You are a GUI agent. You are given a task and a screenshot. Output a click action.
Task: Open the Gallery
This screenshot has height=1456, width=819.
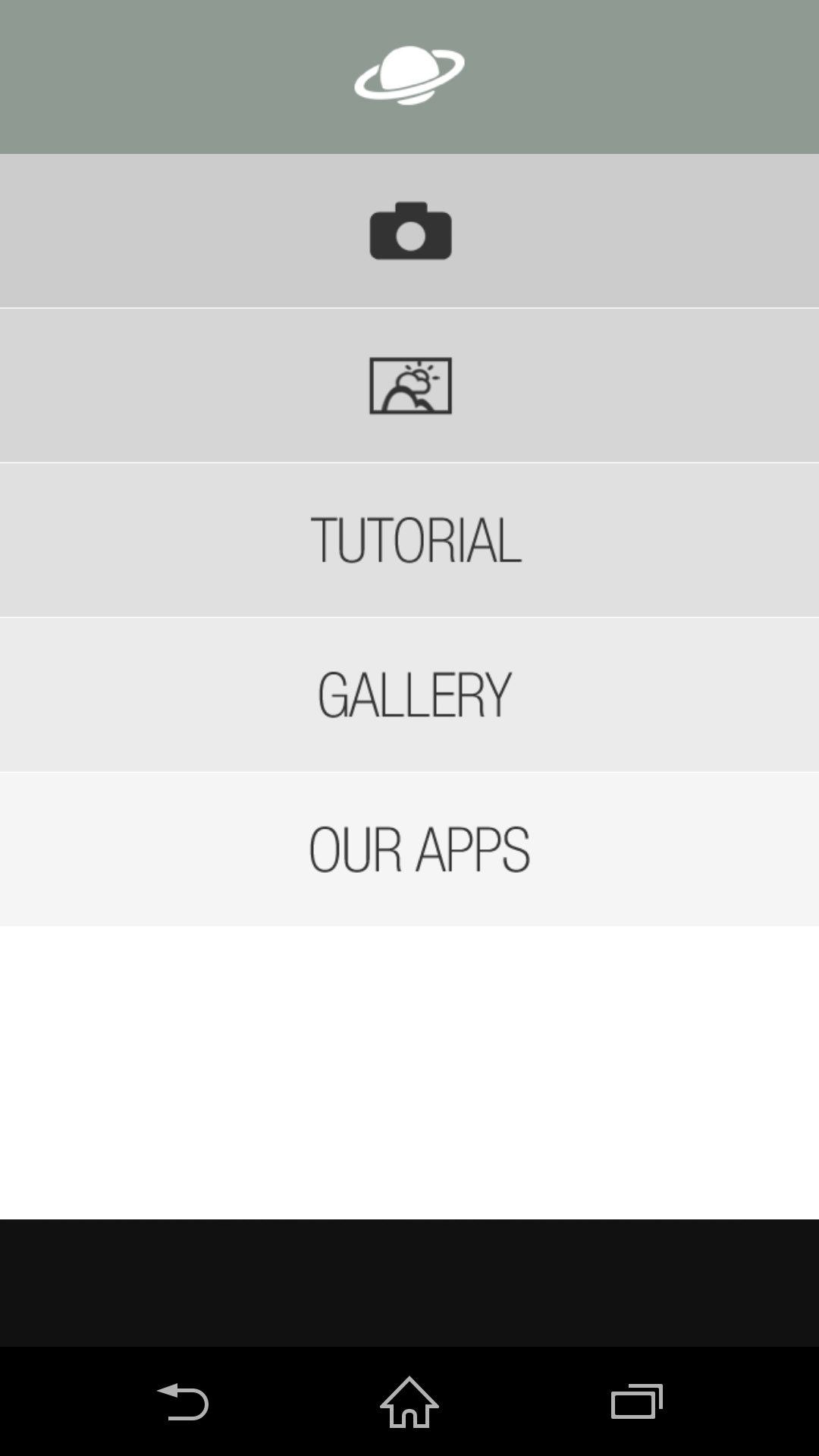409,695
